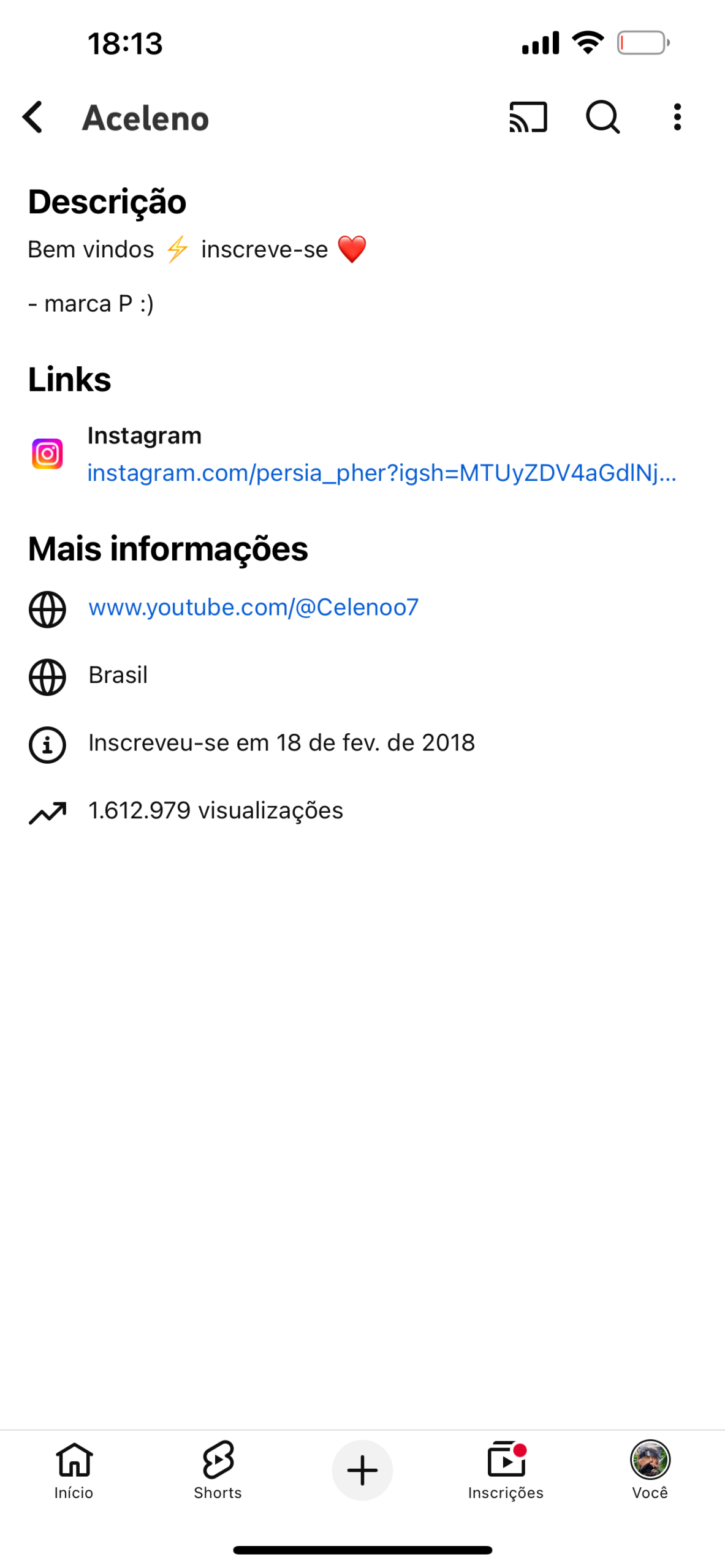Switch to the Shorts tab

[218, 1469]
